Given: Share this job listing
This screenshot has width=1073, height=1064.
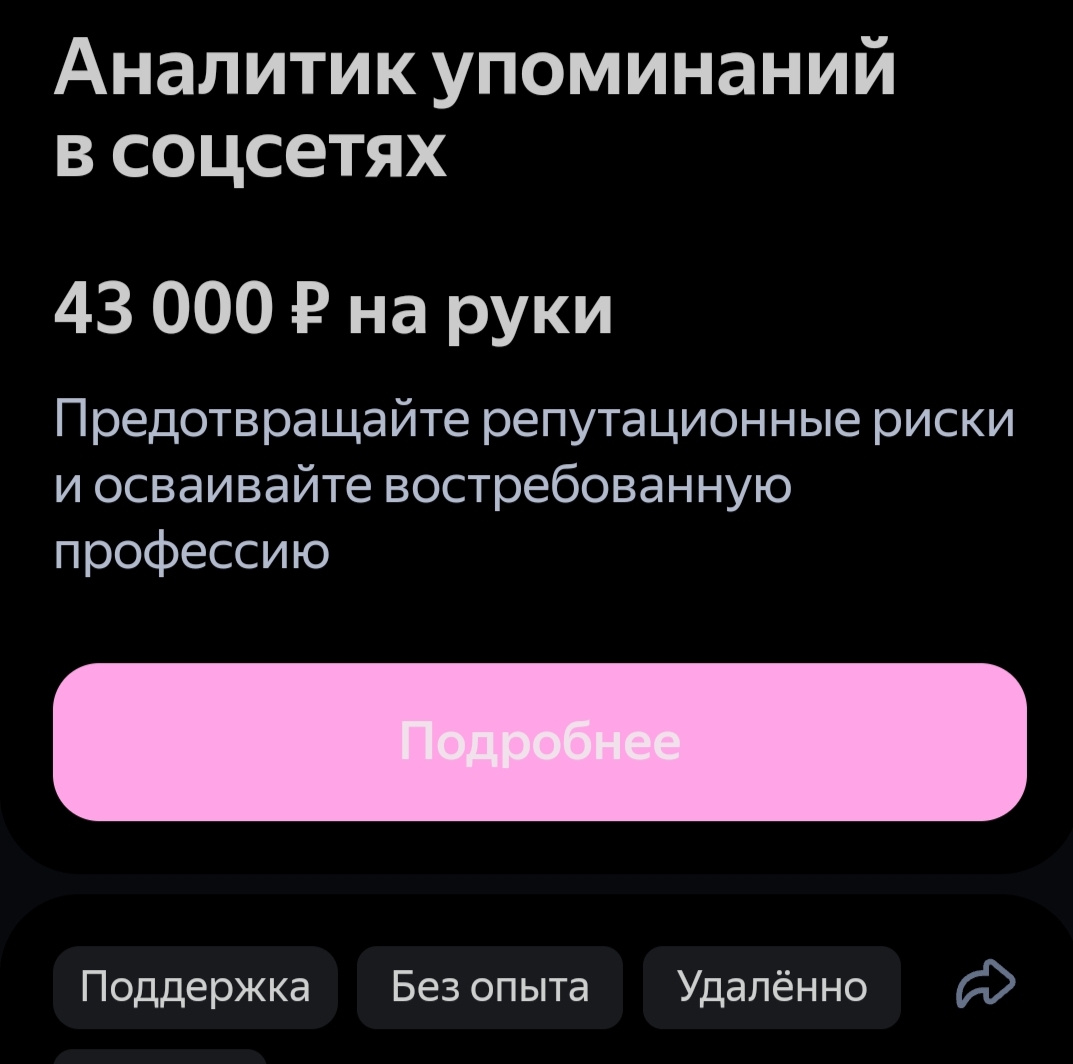Looking at the screenshot, I should [985, 985].
